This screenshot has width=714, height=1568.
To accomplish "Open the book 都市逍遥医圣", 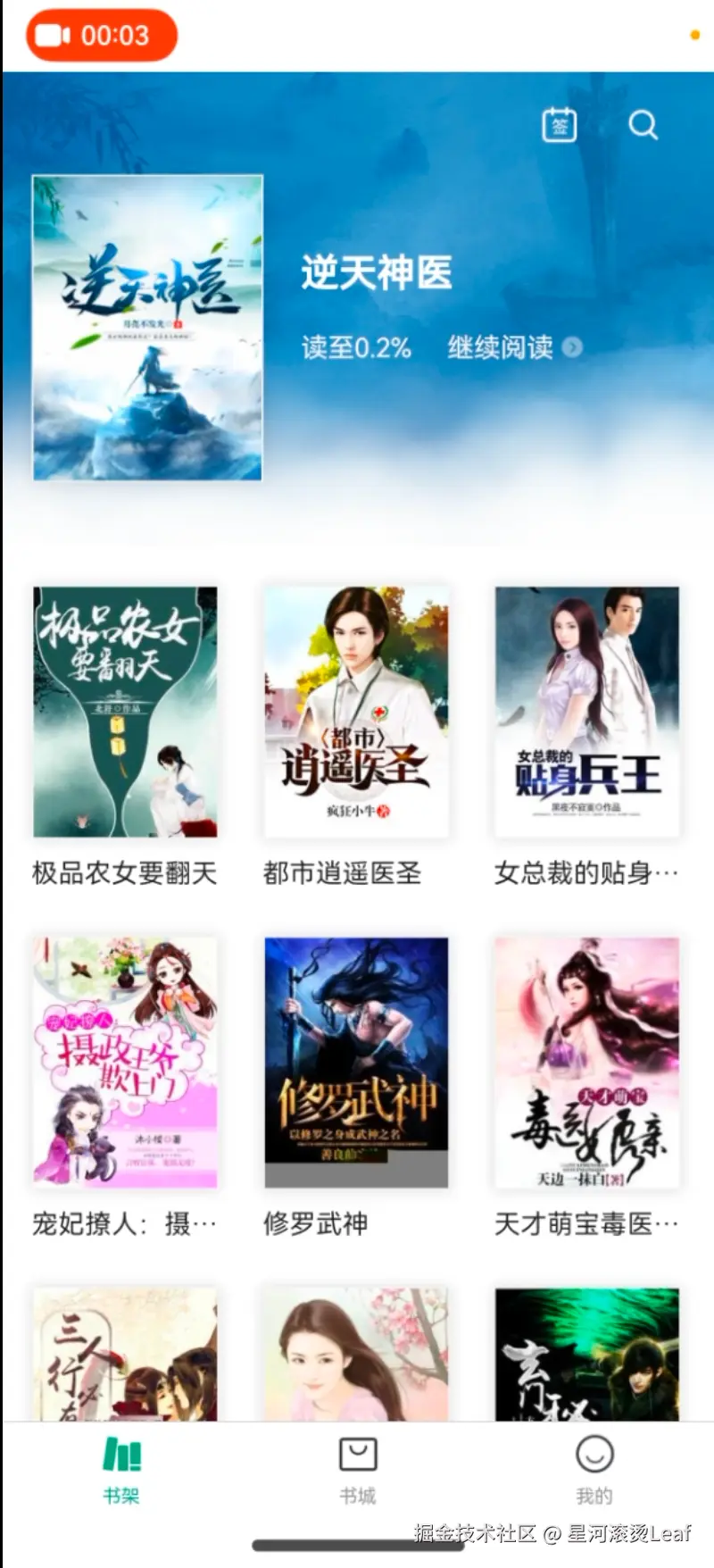I will pyautogui.click(x=356, y=712).
